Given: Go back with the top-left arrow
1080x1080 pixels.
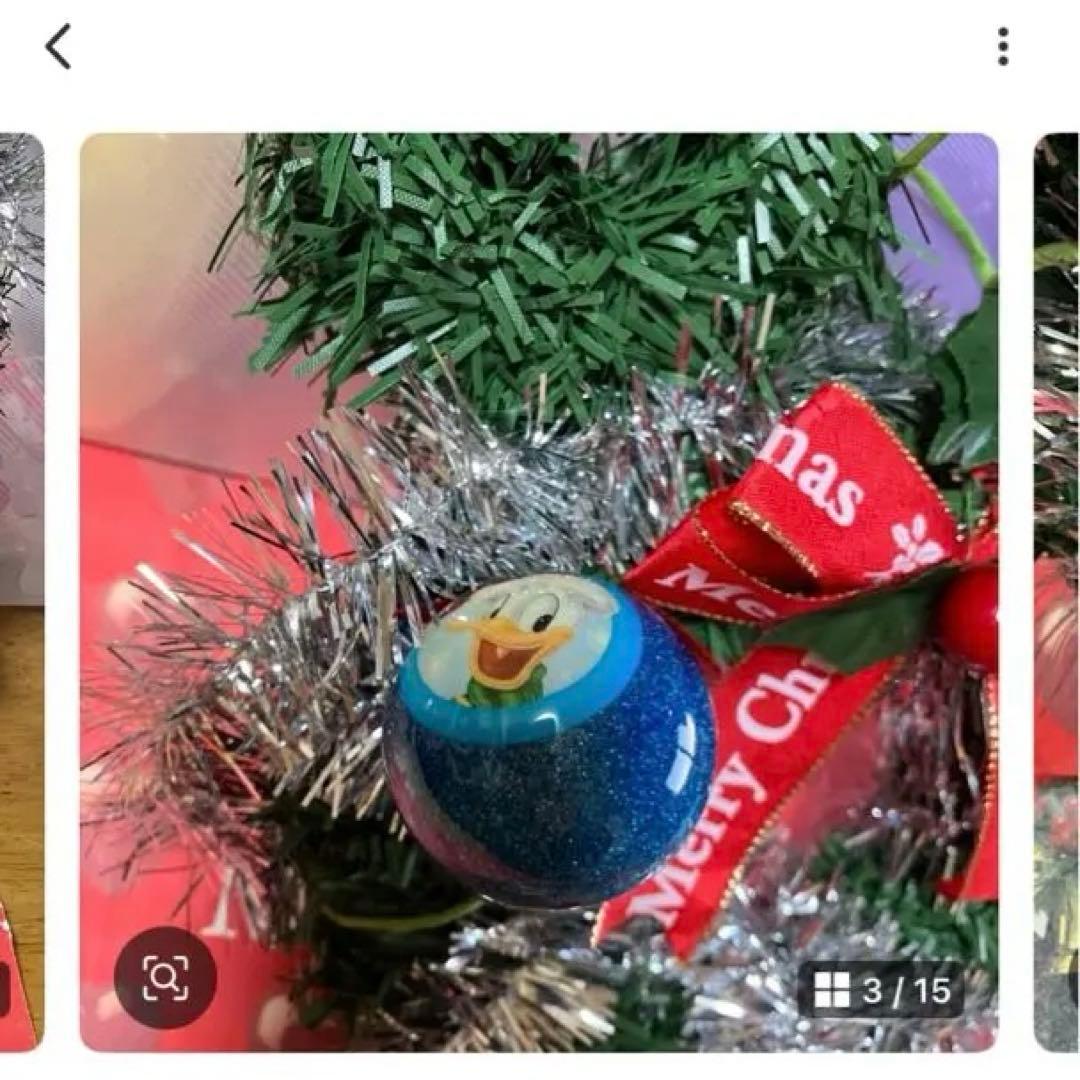Looking at the screenshot, I should (58, 47).
